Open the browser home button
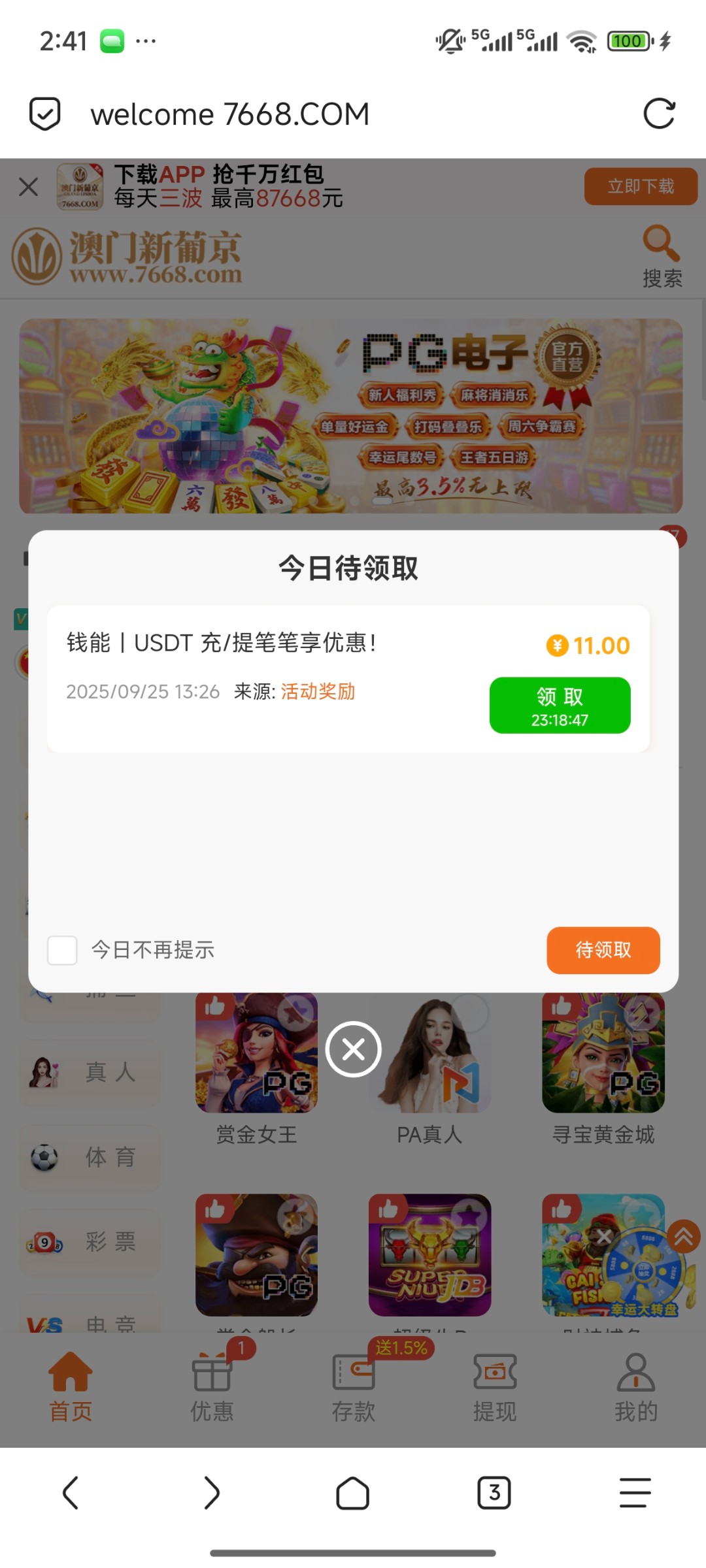The image size is (706, 1568). click(353, 1493)
